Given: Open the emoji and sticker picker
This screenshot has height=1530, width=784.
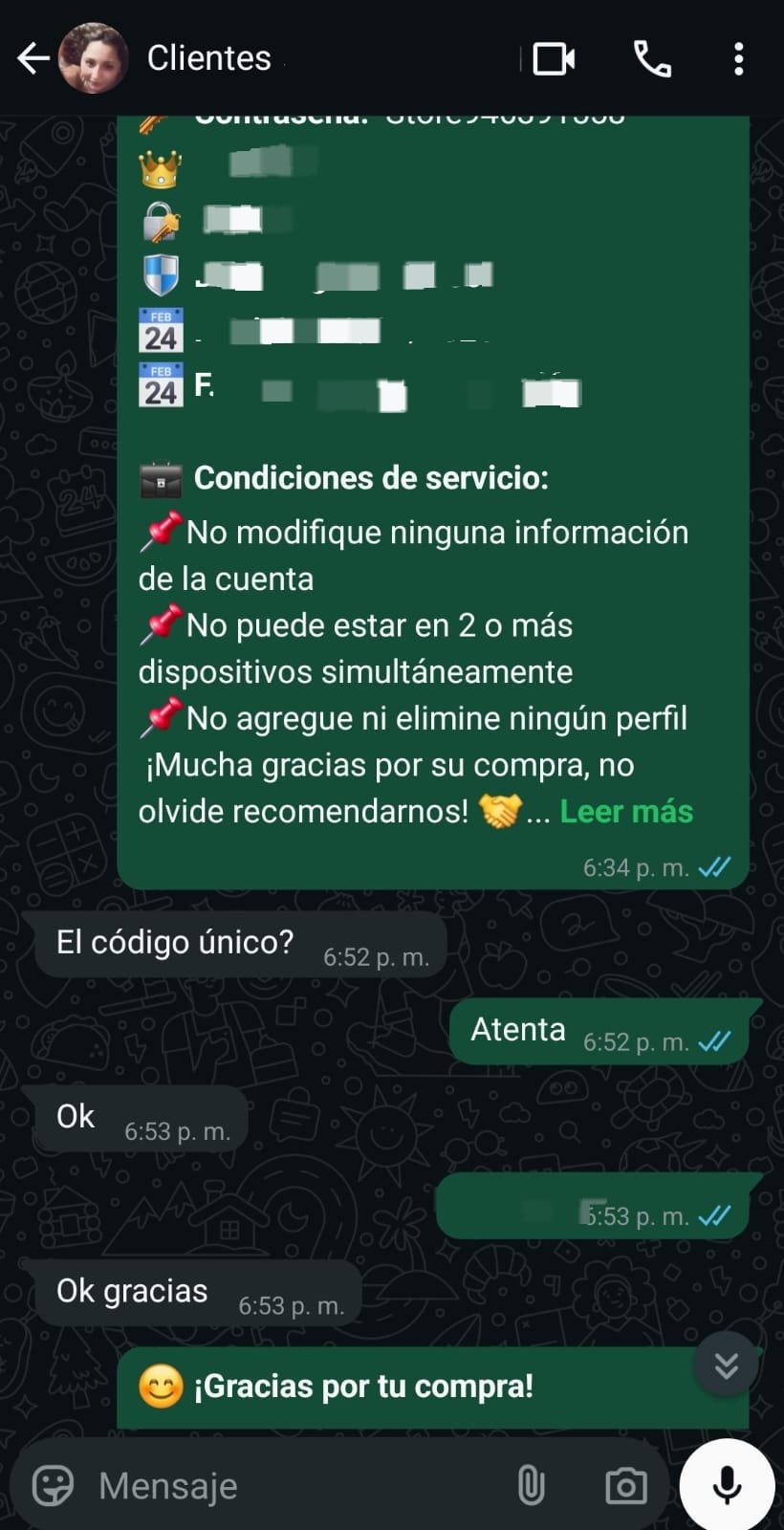Looking at the screenshot, I should tap(54, 1485).
